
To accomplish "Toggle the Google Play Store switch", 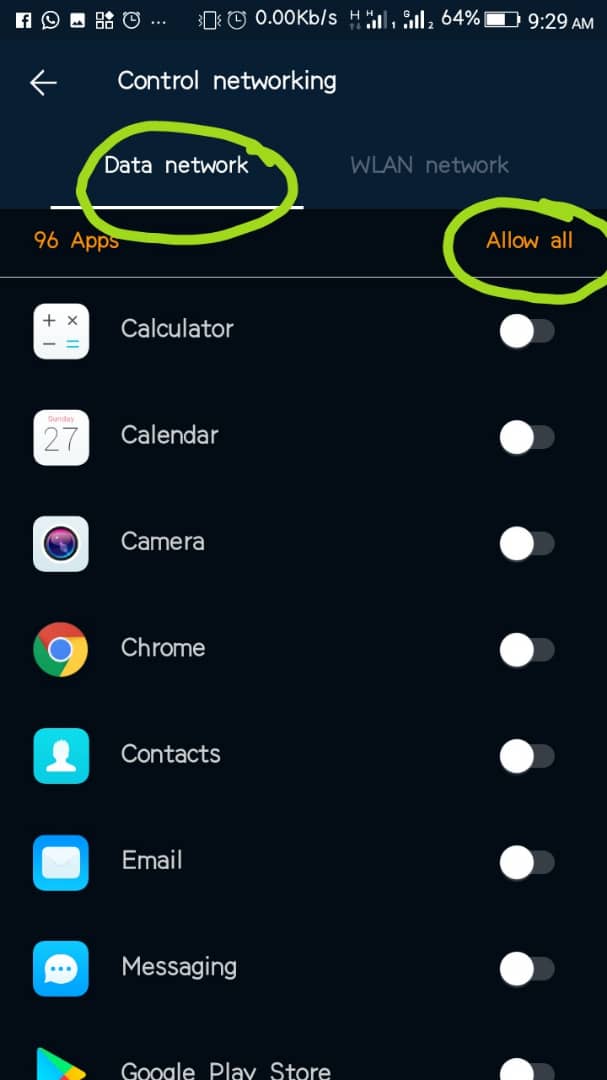I will coord(527,1070).
